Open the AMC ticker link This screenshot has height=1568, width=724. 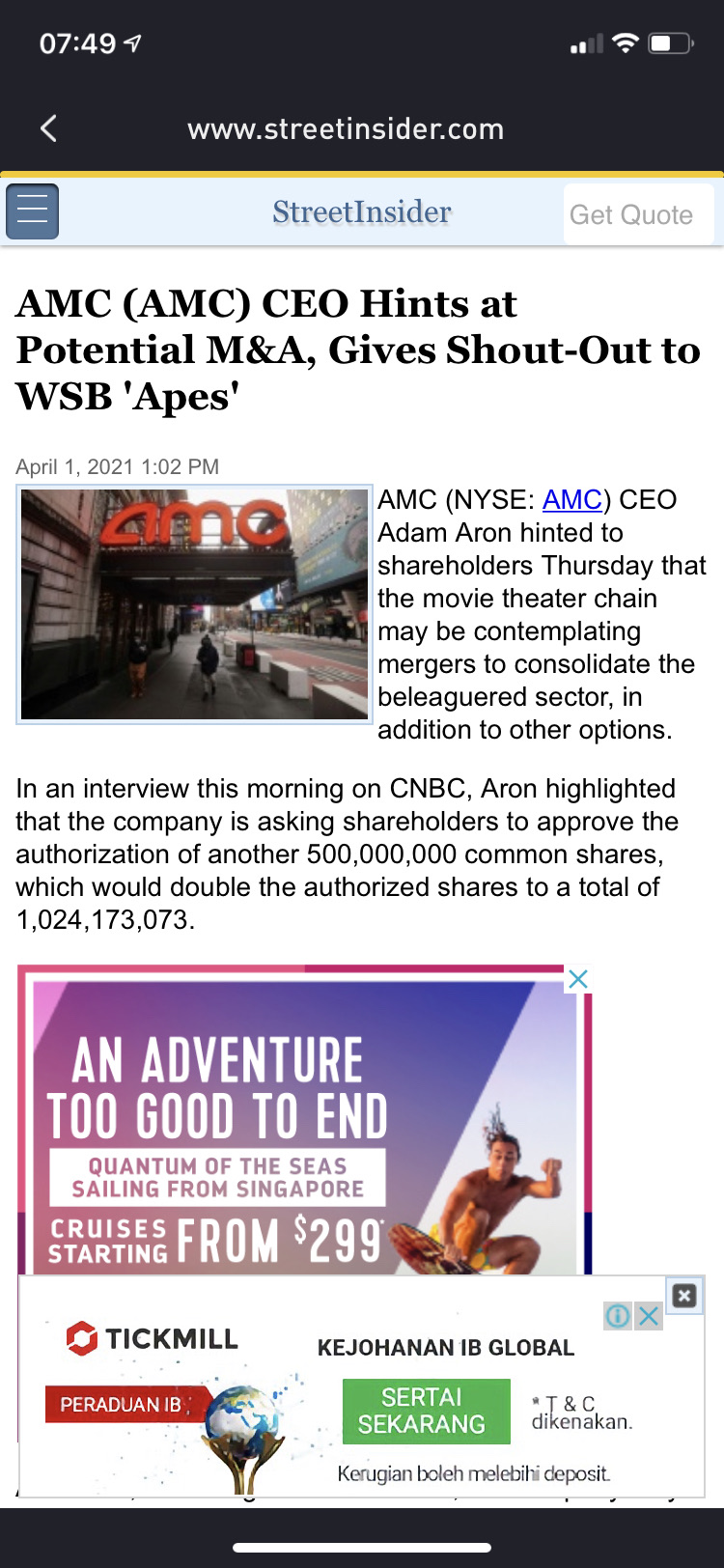coord(571,499)
